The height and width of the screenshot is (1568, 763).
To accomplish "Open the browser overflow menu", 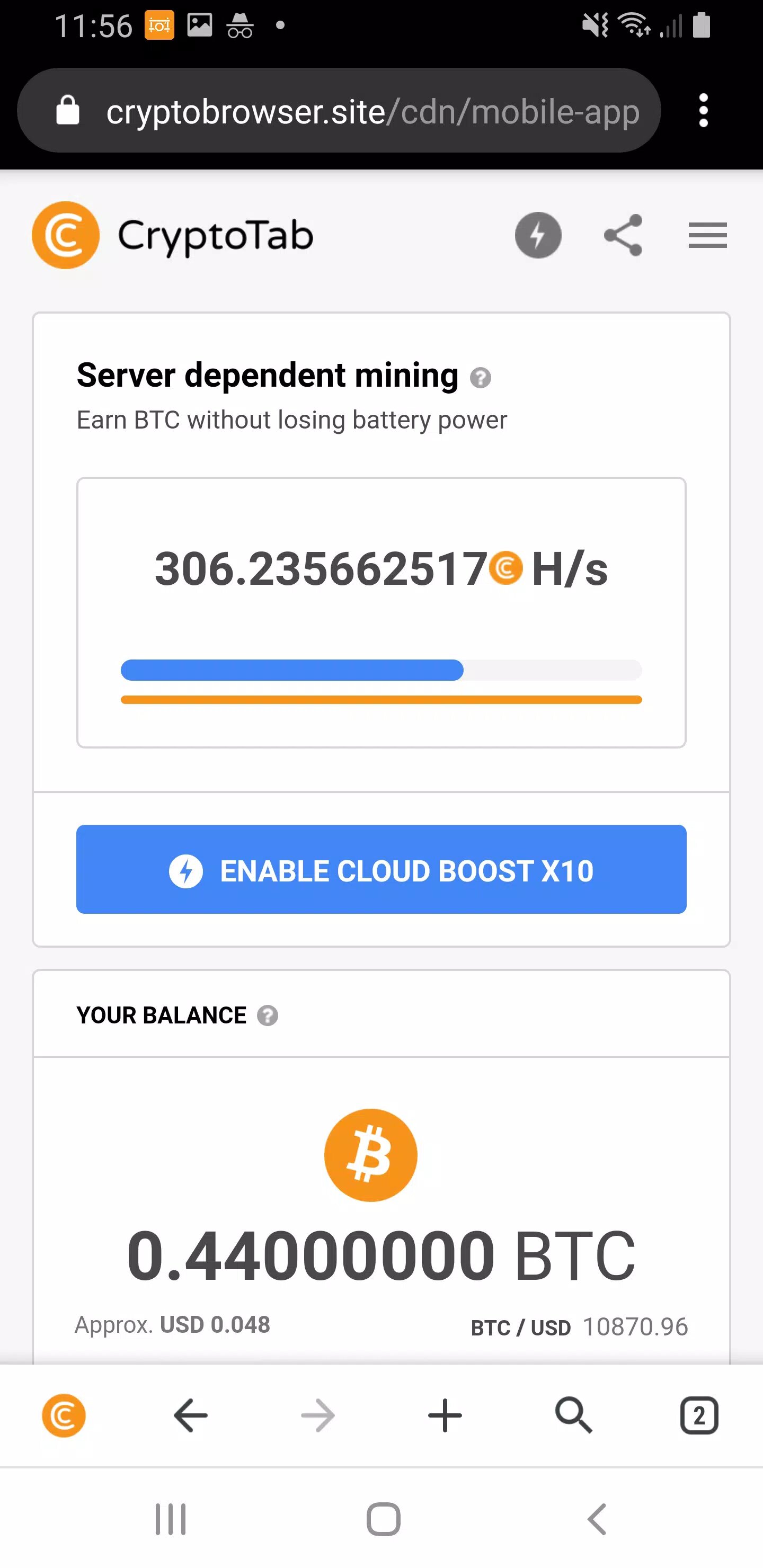I will 703,111.
